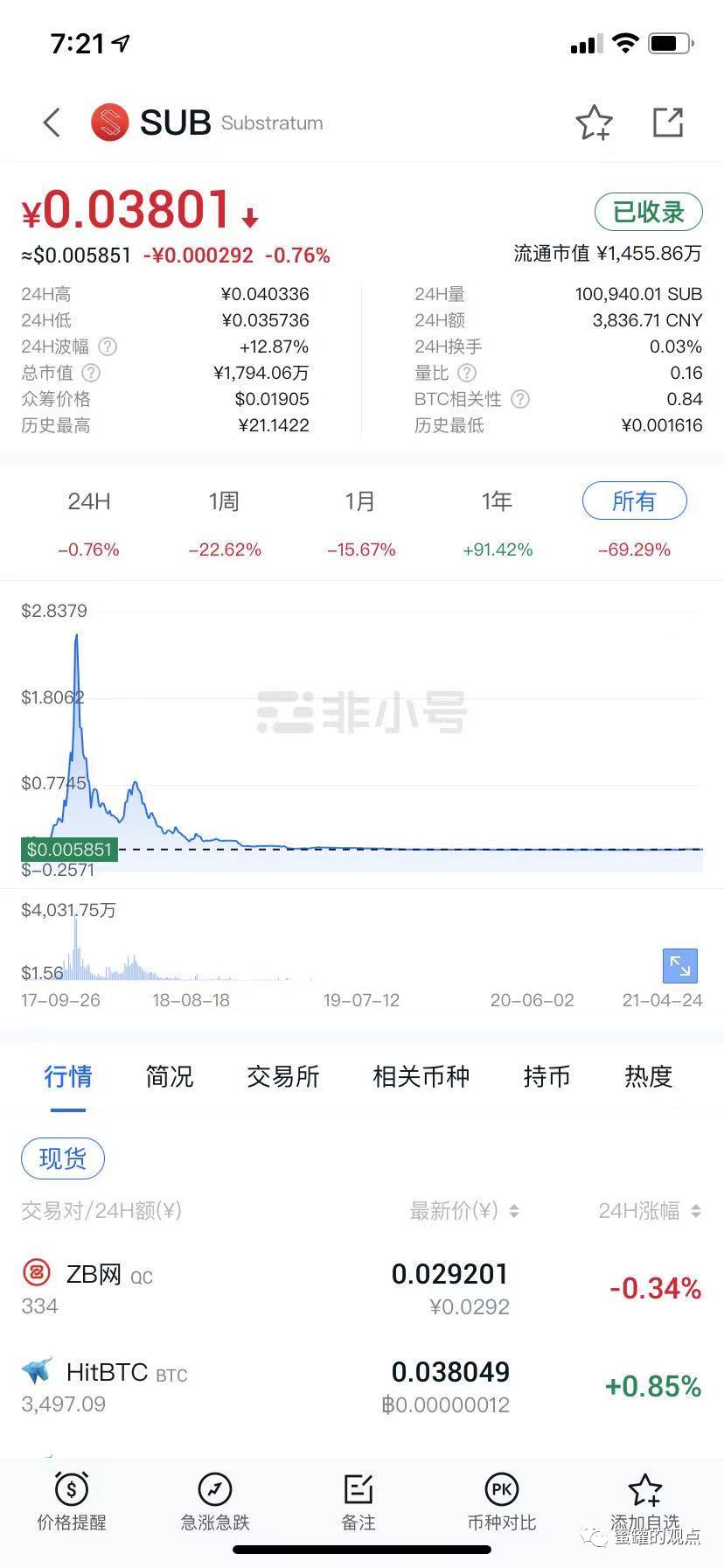
Task: Select the 1年 chart timeframe
Action: (x=497, y=500)
